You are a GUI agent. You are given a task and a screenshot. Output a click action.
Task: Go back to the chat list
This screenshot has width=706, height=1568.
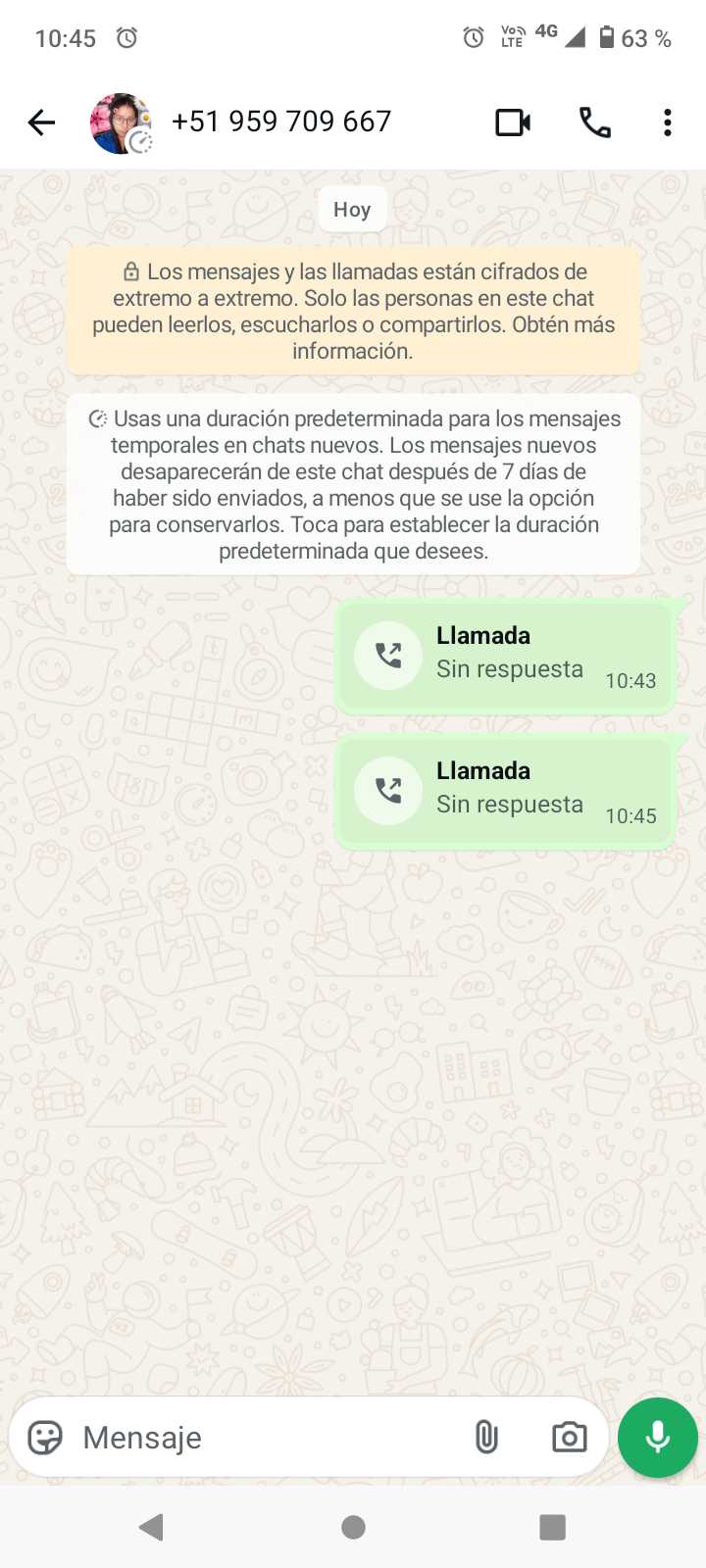(x=41, y=122)
